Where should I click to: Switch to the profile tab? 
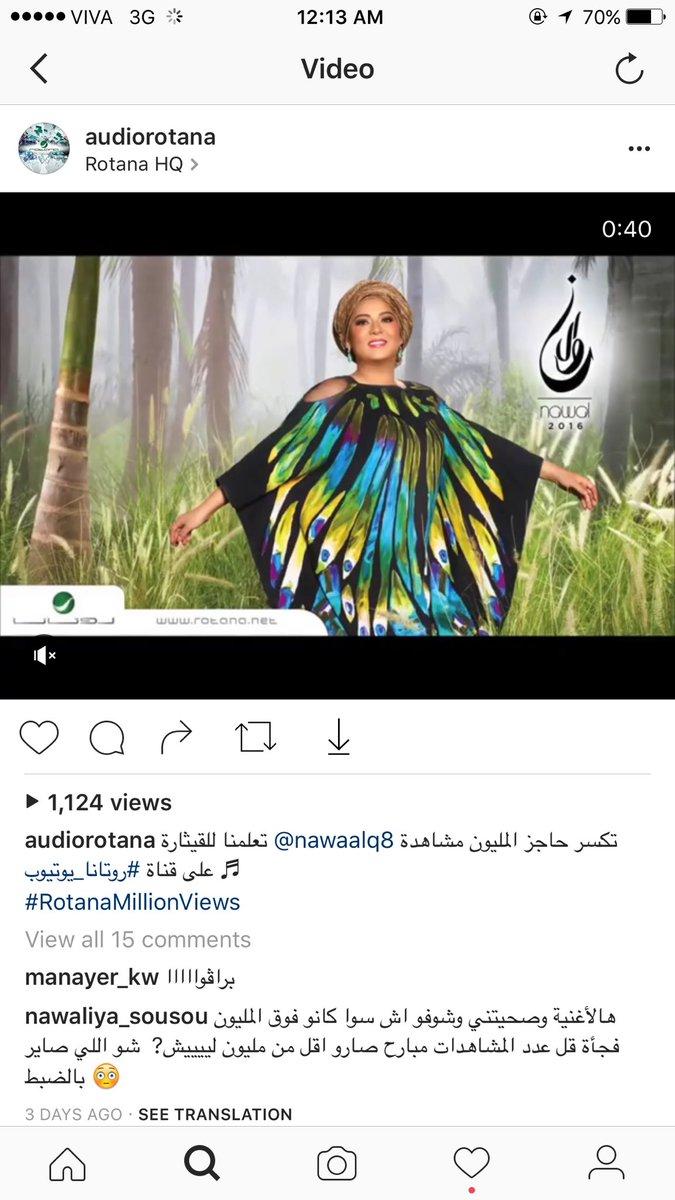point(606,1163)
